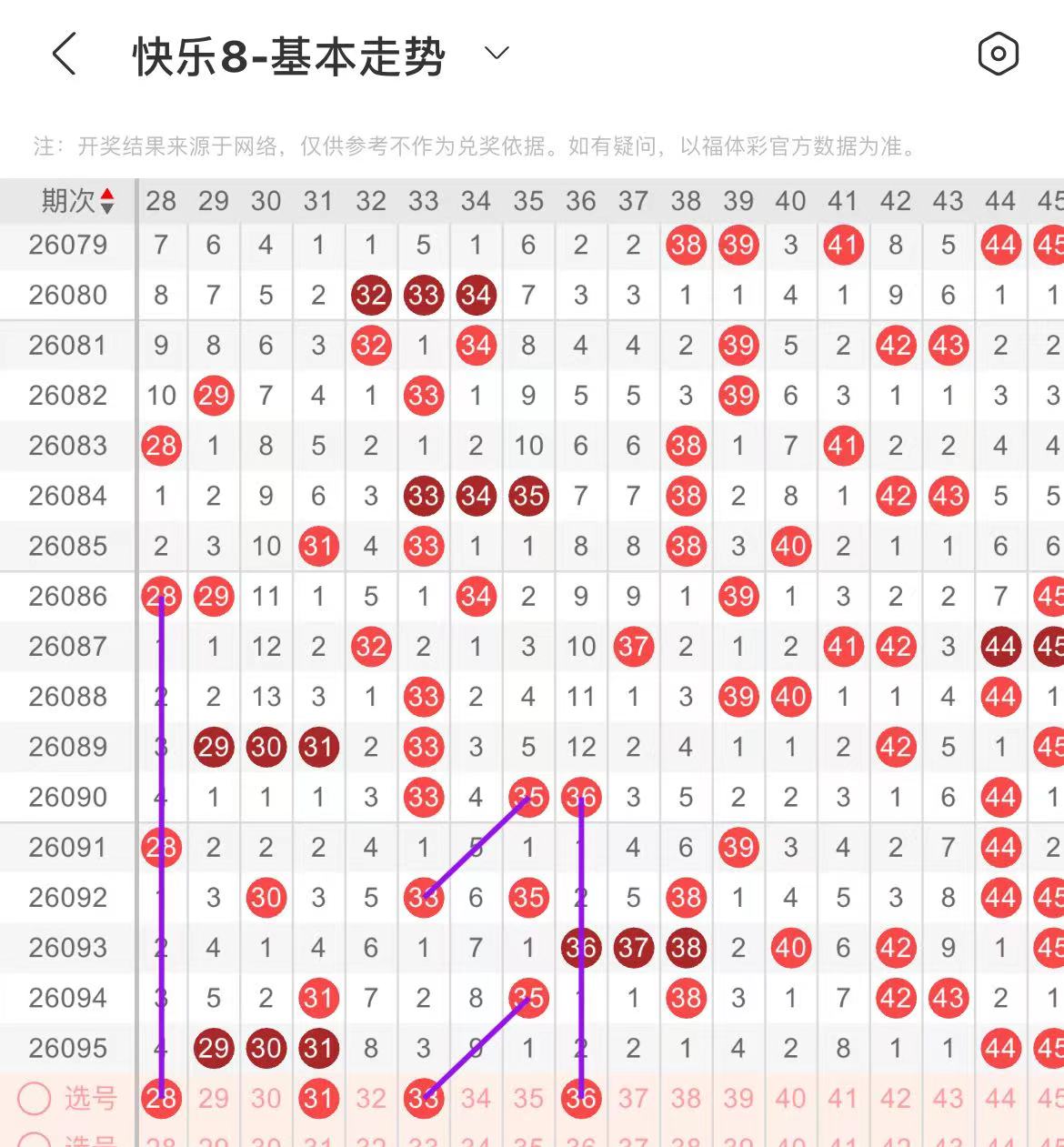This screenshot has width=1064, height=1147.
Task: Expand the 快乐8-基本走势 chart type dropdown
Action: tap(497, 54)
